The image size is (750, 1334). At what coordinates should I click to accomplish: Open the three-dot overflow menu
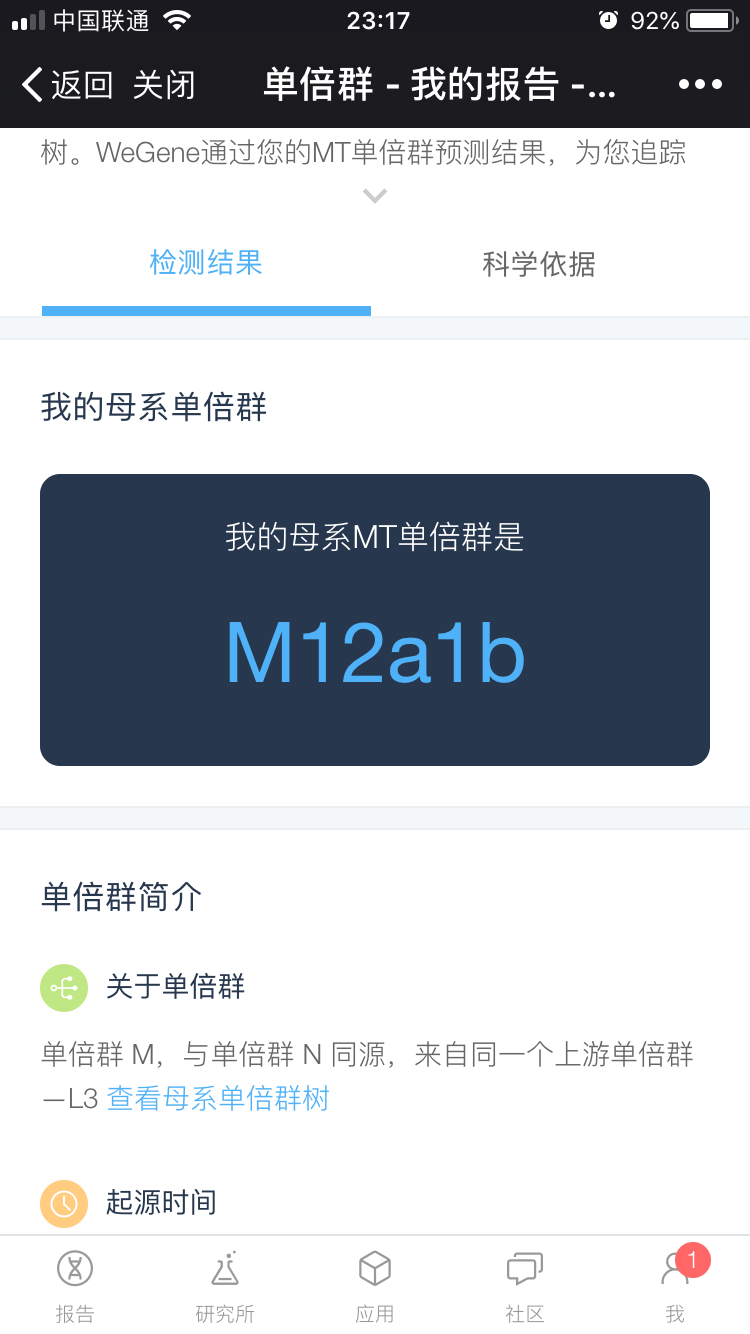coord(700,85)
